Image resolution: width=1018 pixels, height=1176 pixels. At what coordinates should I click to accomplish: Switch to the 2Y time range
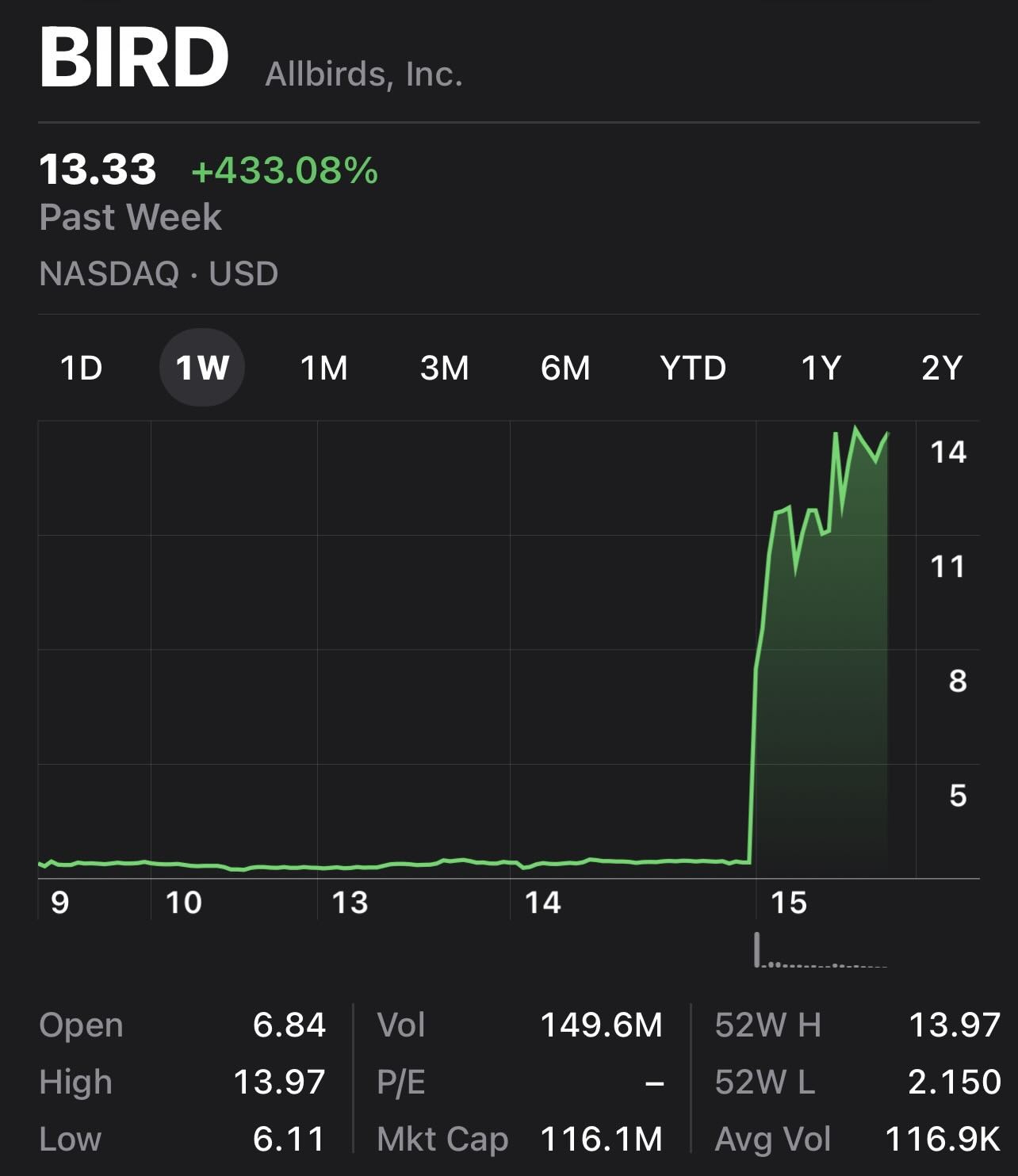941,368
